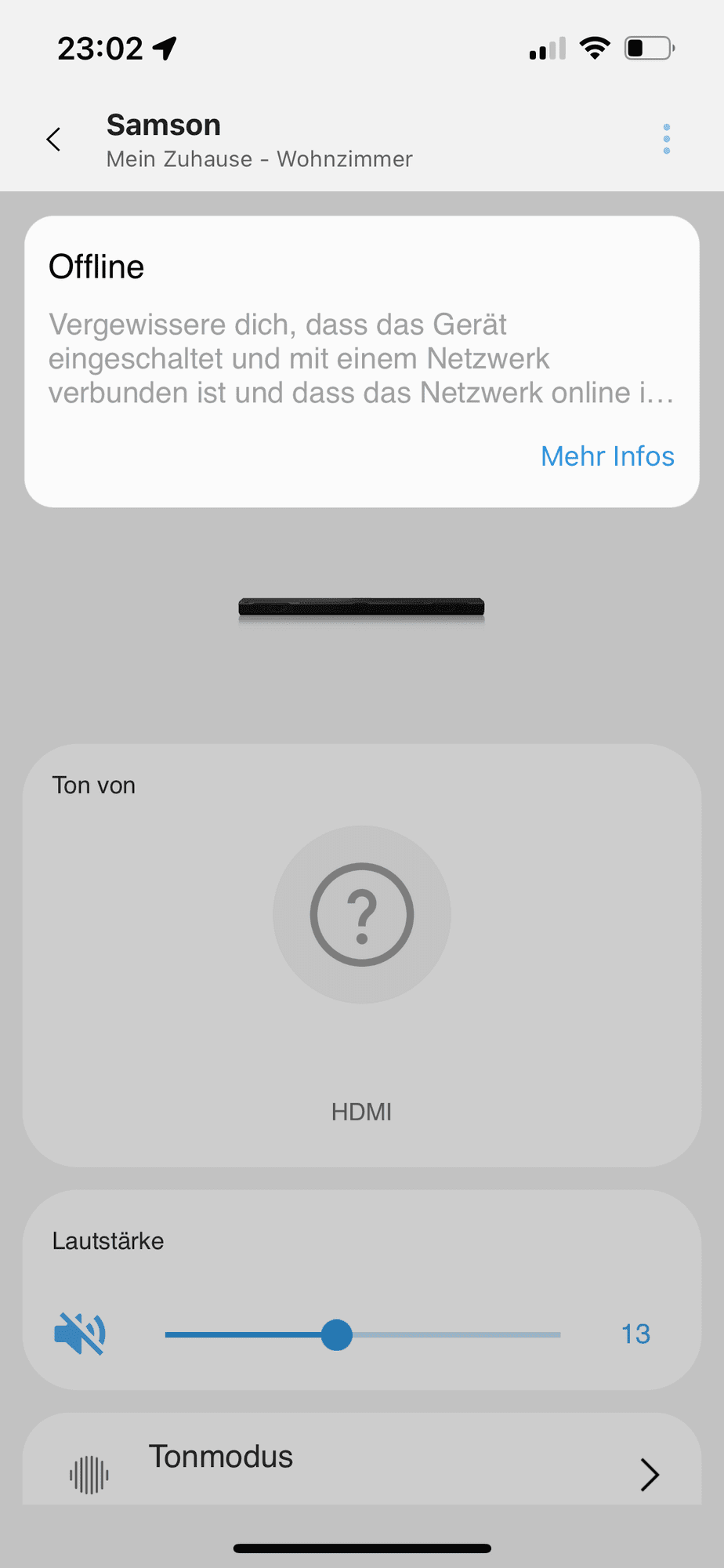Image resolution: width=724 pixels, height=1568 pixels.
Task: Select the HDMI audio source
Action: click(361, 916)
